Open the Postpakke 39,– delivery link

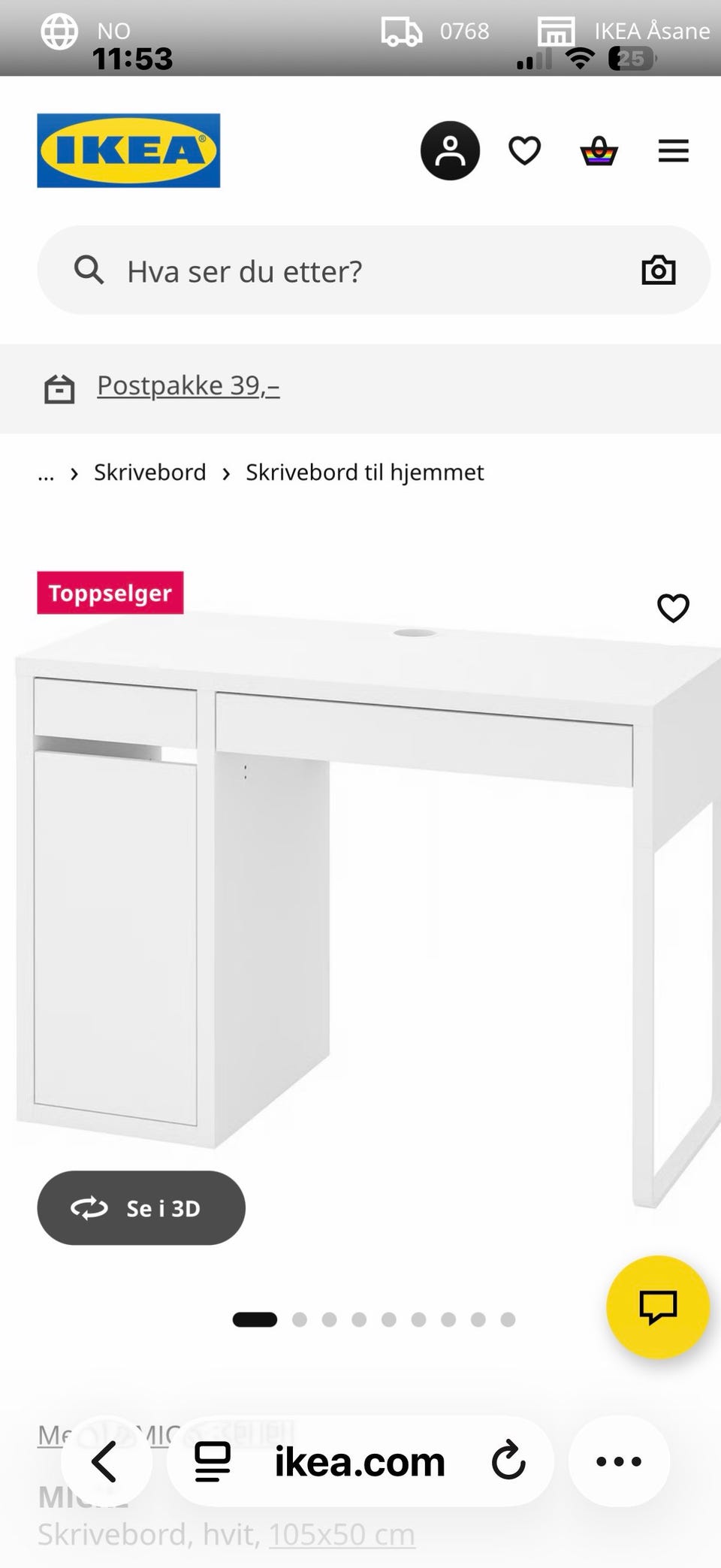tap(187, 385)
